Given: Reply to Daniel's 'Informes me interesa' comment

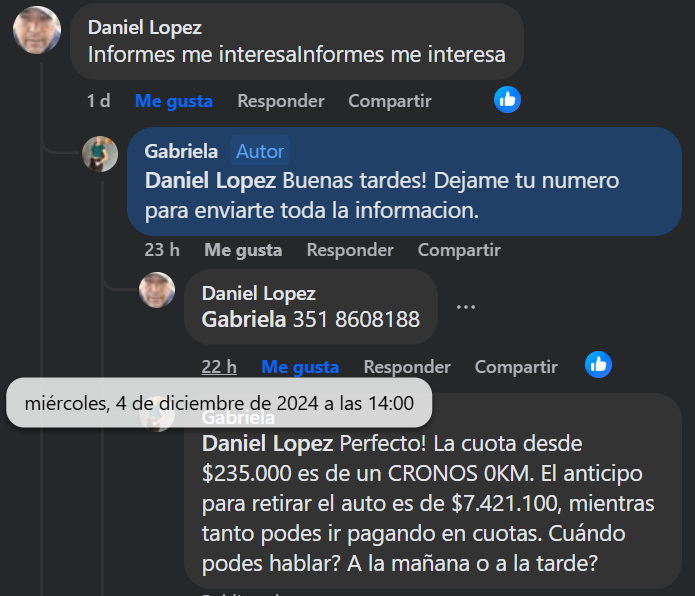Looking at the screenshot, I should click(x=280, y=101).
